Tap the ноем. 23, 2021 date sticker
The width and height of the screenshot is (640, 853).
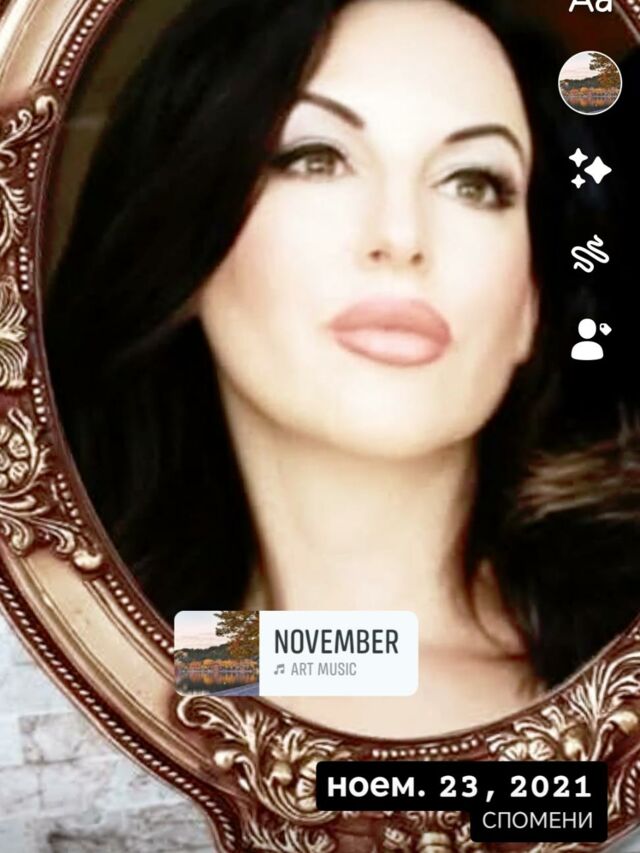click(x=462, y=787)
